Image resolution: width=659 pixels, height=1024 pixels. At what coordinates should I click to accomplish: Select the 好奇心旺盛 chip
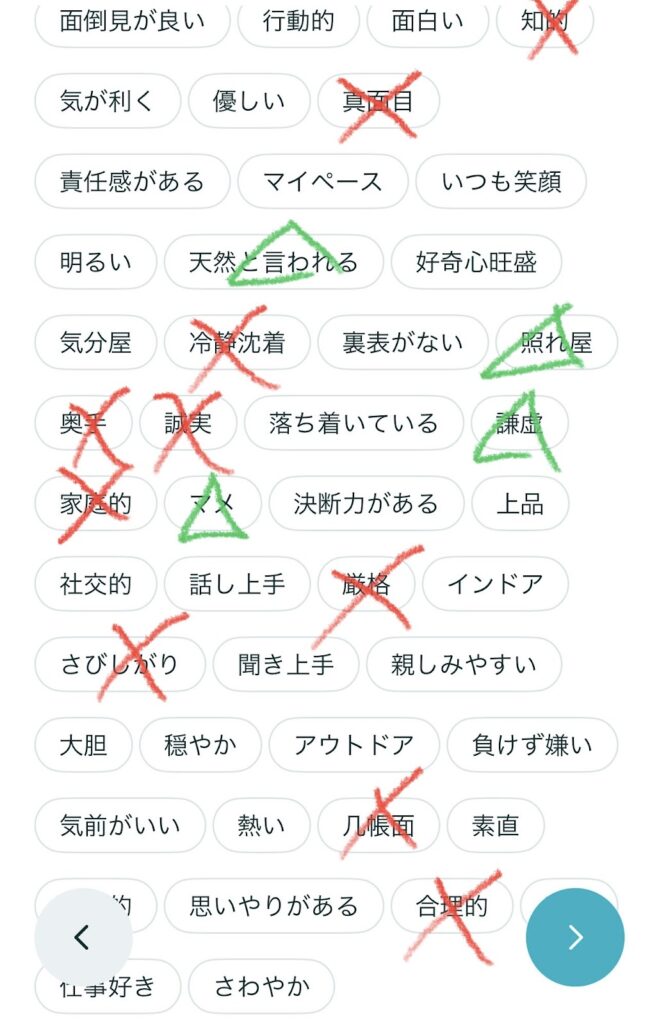point(476,262)
